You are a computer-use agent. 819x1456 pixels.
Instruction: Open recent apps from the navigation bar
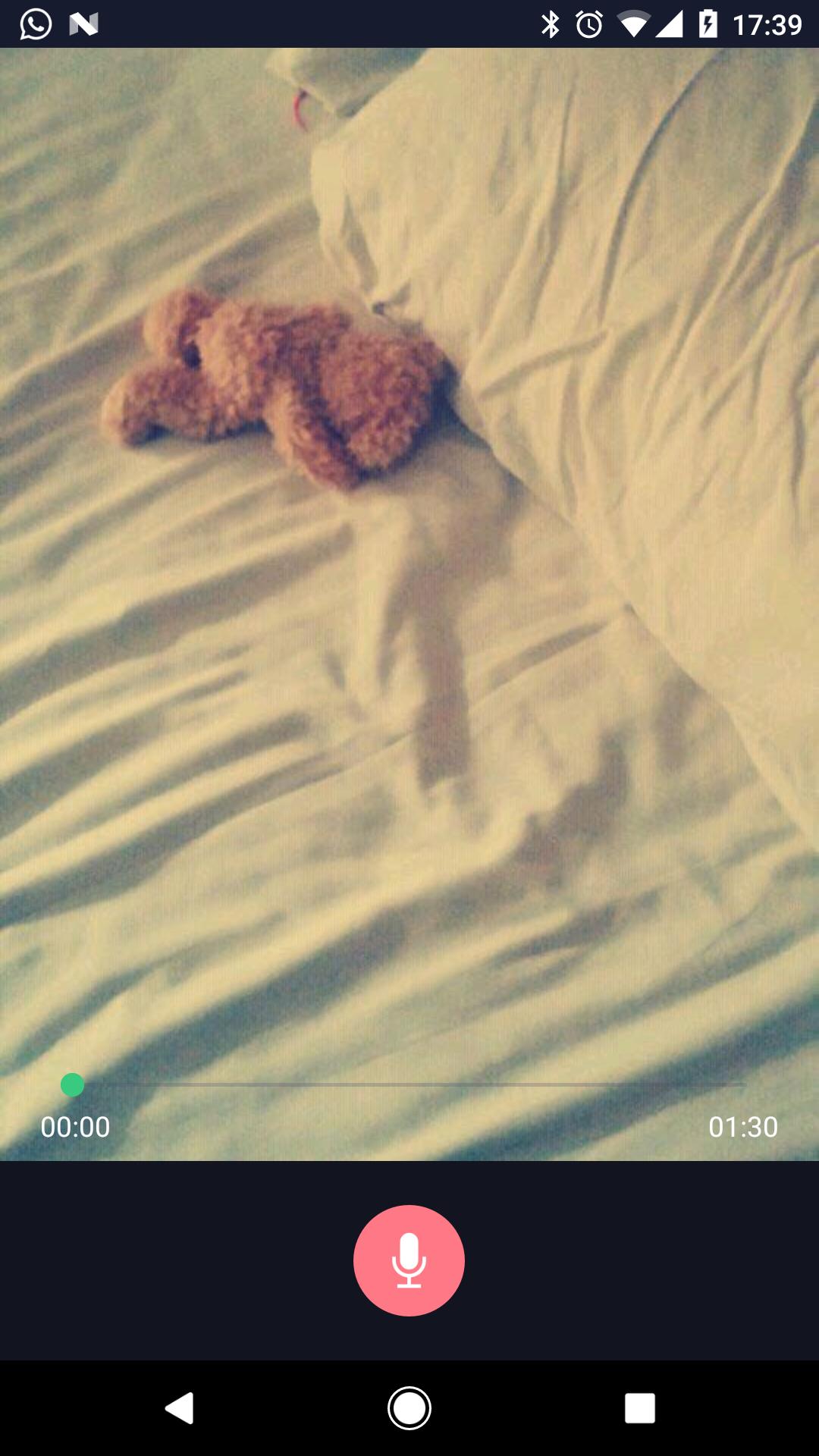point(639,1408)
